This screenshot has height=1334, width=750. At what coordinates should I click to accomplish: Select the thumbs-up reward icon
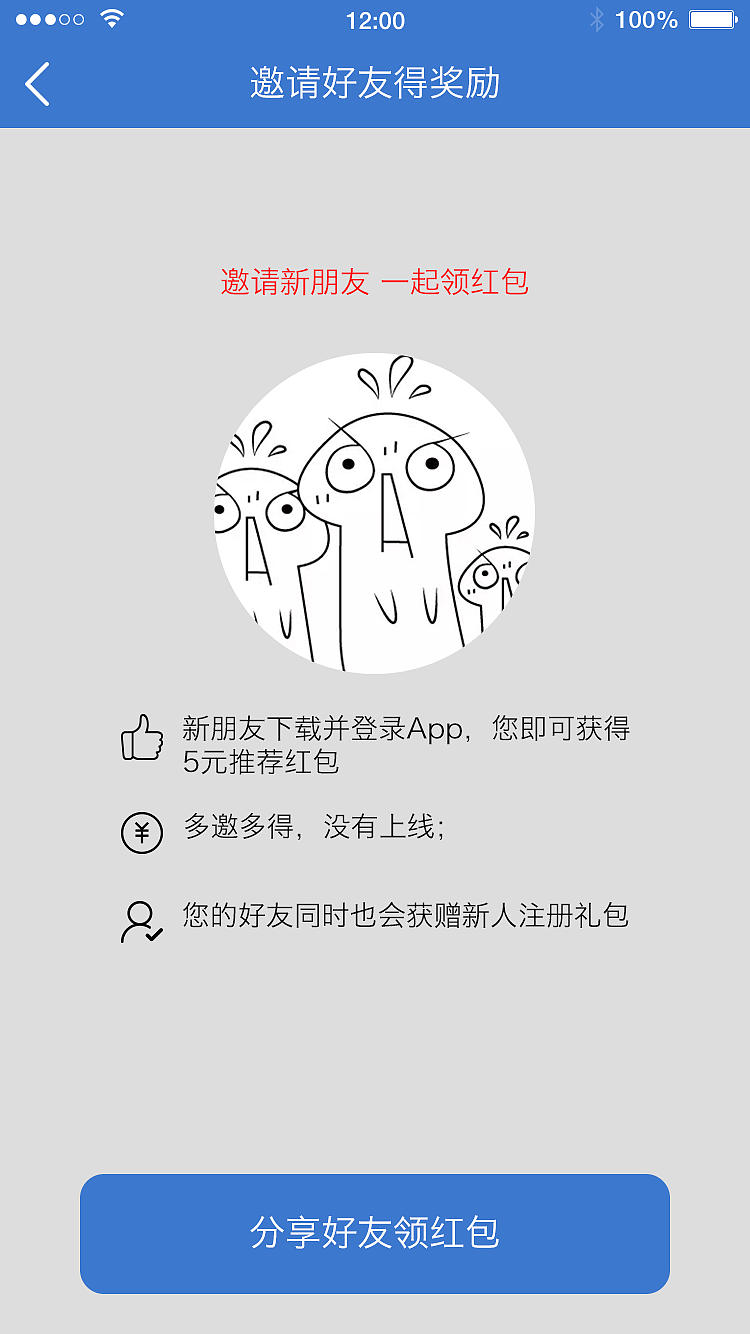point(141,738)
